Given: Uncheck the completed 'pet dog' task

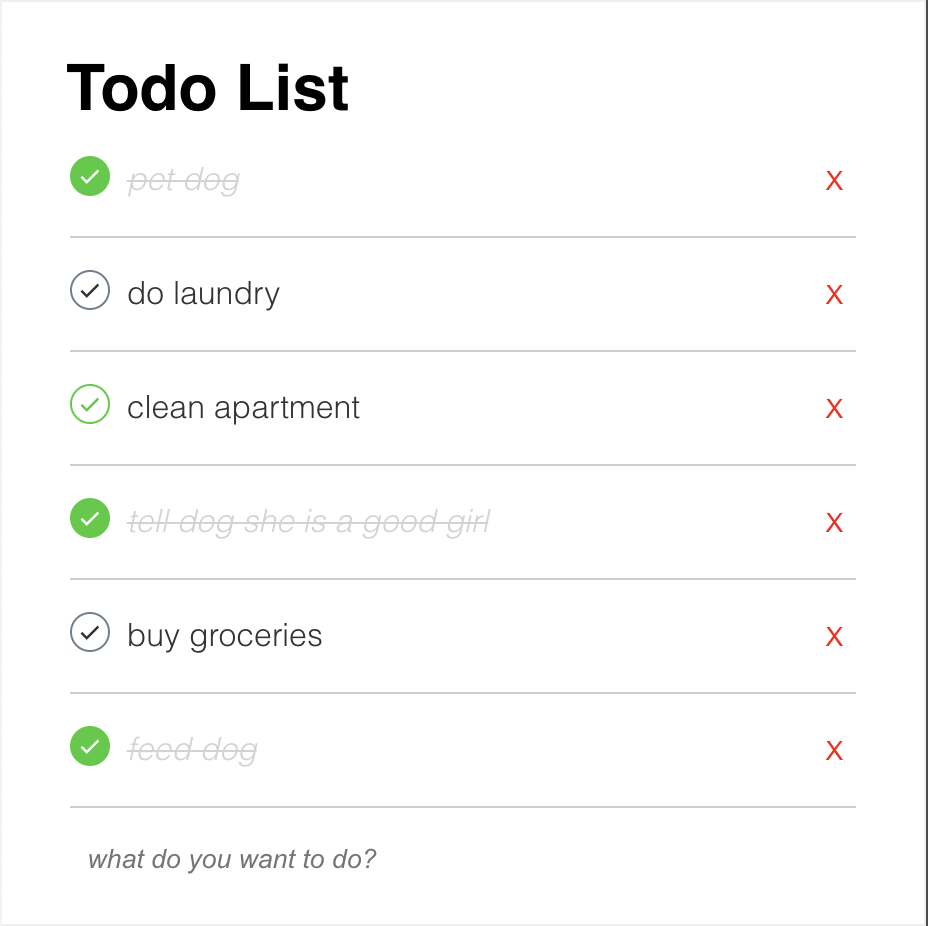Looking at the screenshot, I should (x=90, y=177).
